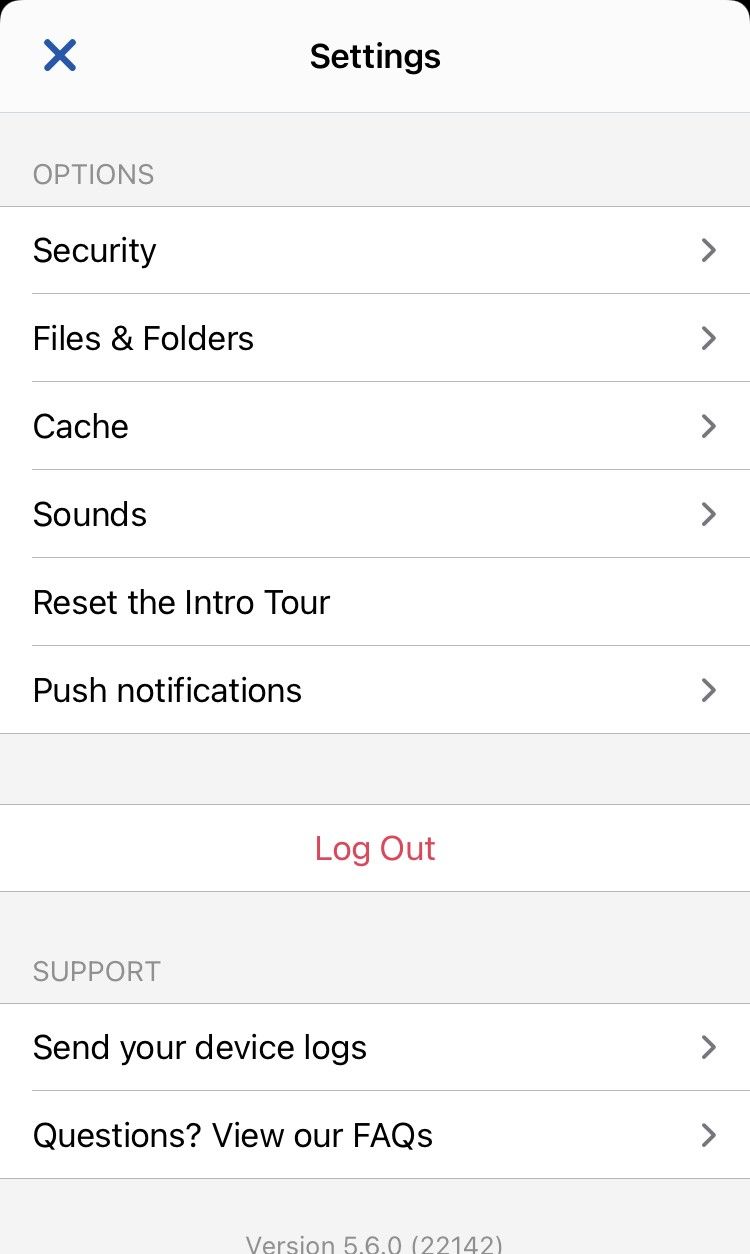
Task: Close the Settings screen via the X icon
Action: pos(59,55)
